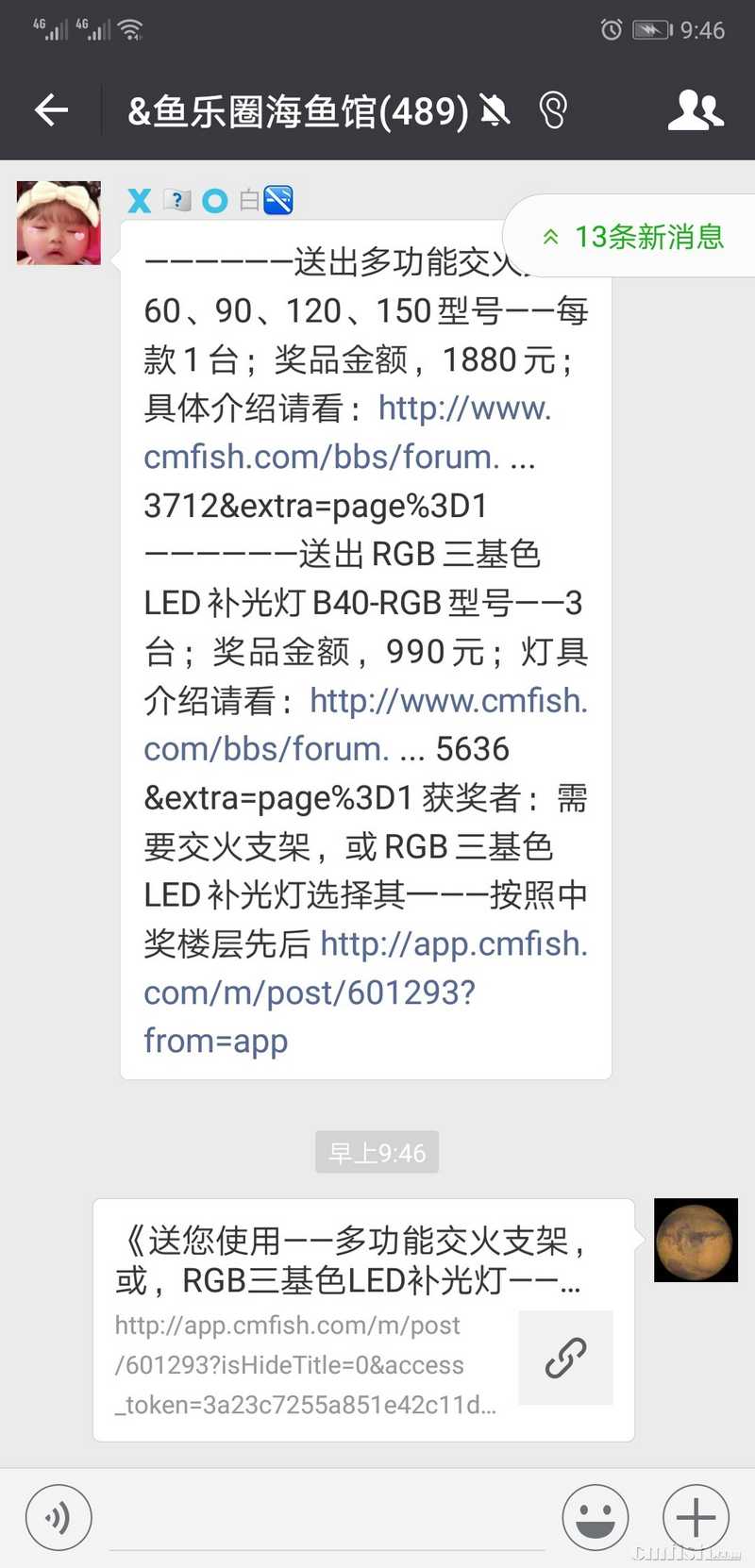Open group members and chat info

[696, 110]
